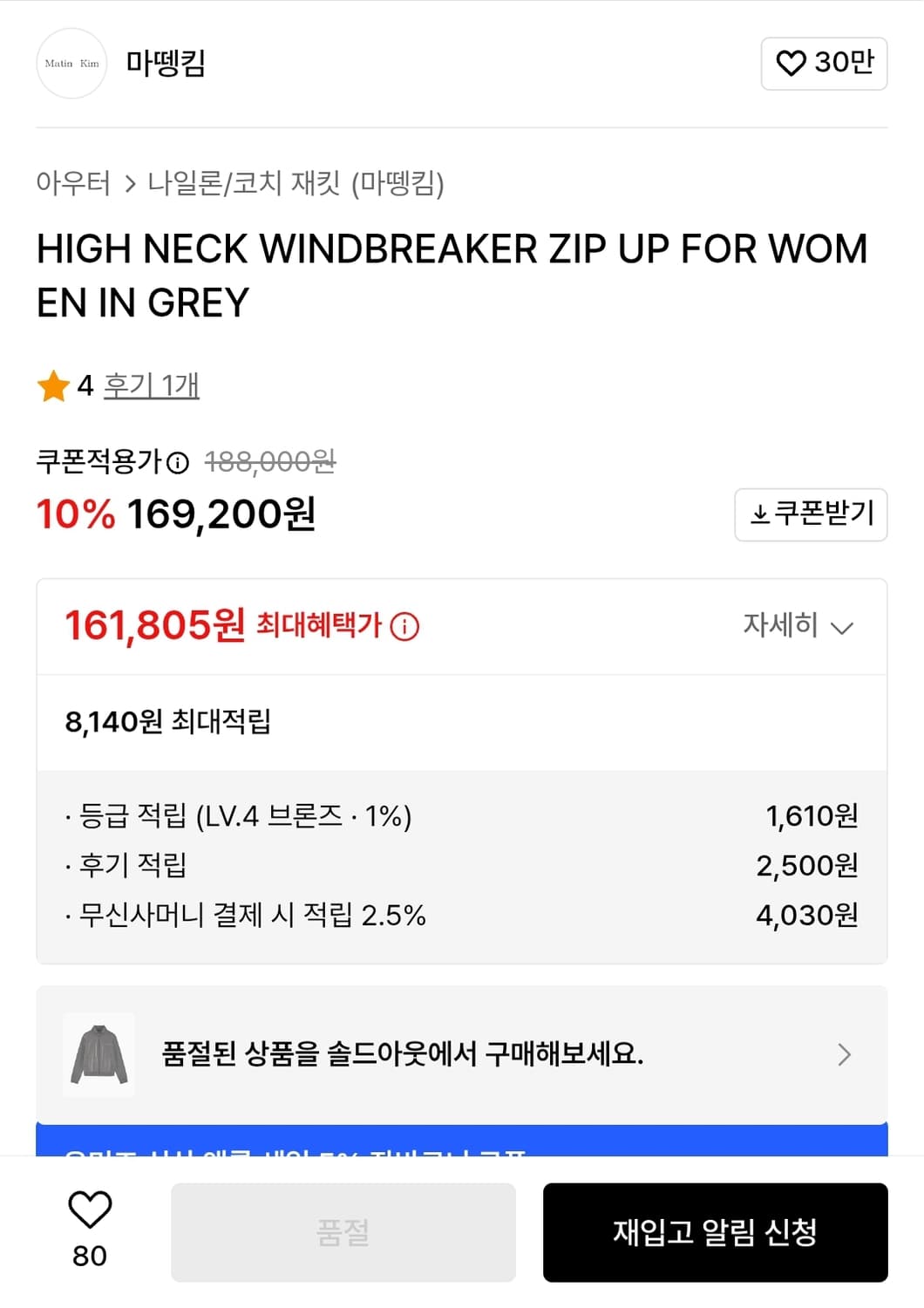Open the 후기 1개 reviews link
924x1308 pixels.
pyautogui.click(x=150, y=385)
